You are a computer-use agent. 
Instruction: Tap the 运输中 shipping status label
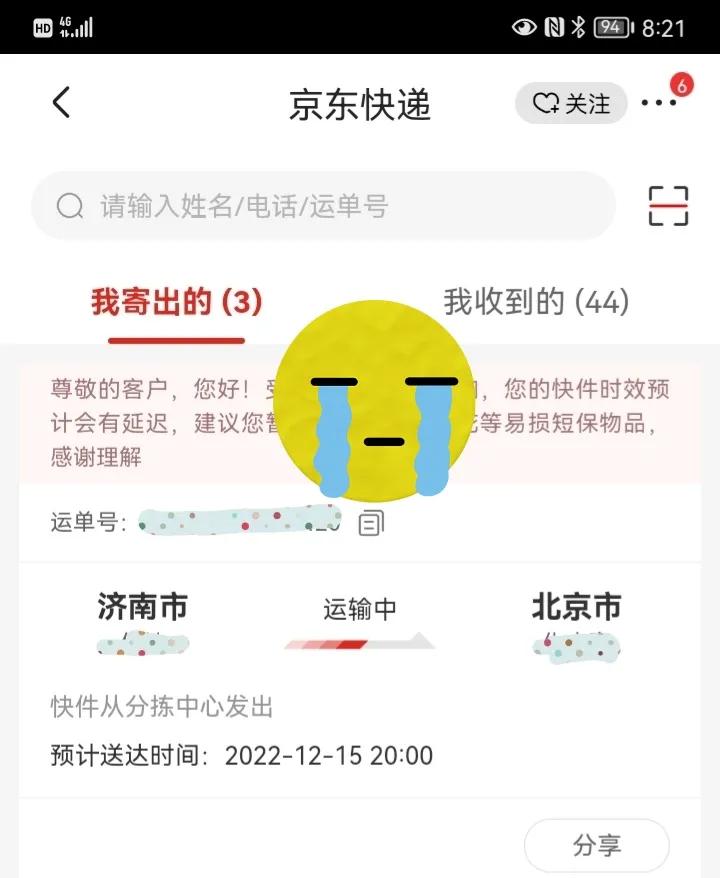360,607
